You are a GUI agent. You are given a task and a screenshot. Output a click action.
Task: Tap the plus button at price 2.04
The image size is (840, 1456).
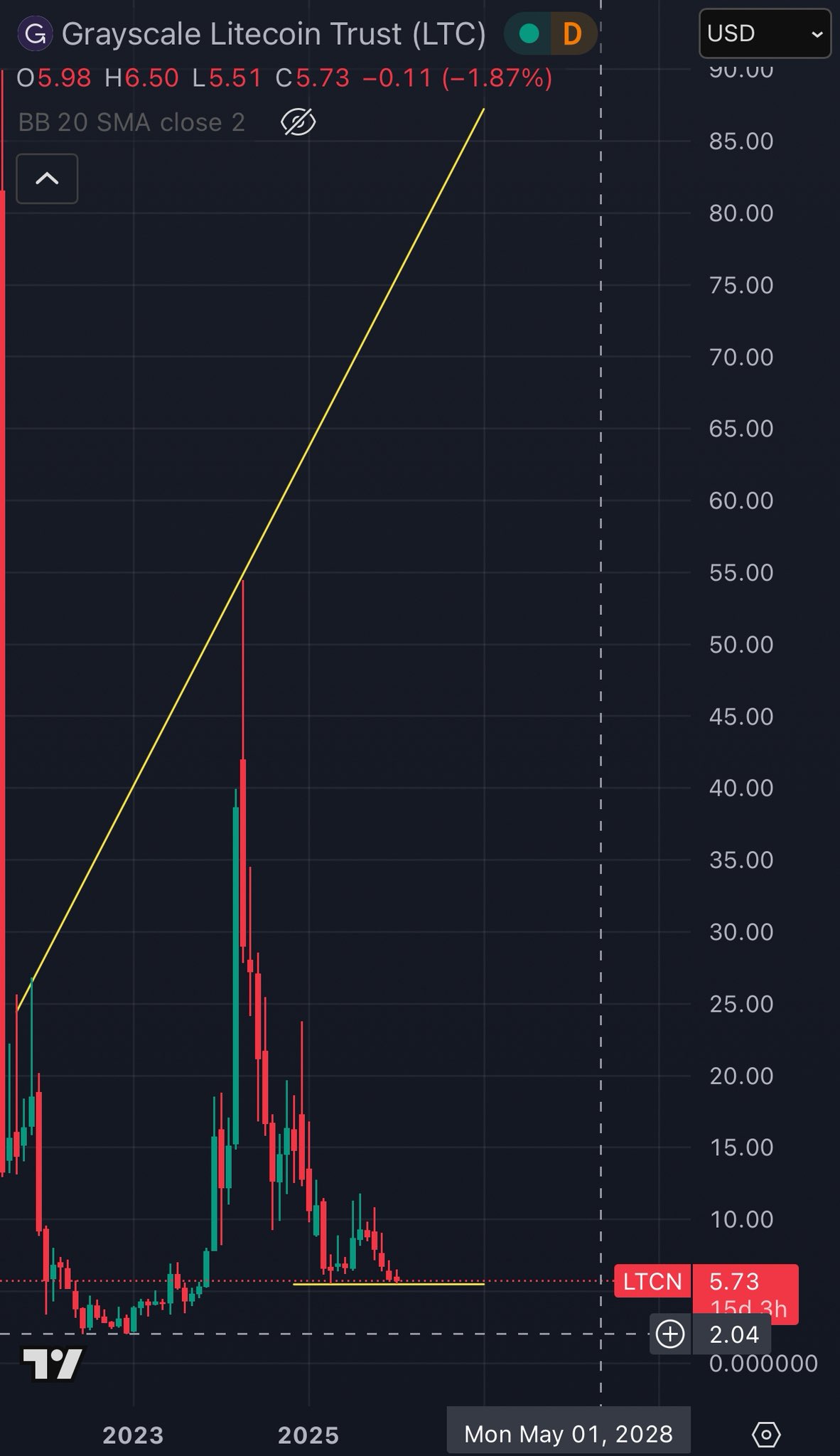670,1334
